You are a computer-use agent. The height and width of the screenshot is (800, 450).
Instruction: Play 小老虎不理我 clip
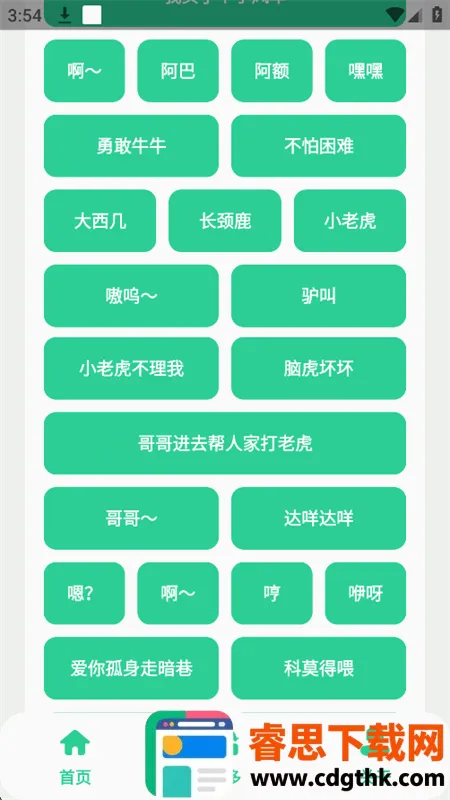click(x=131, y=368)
